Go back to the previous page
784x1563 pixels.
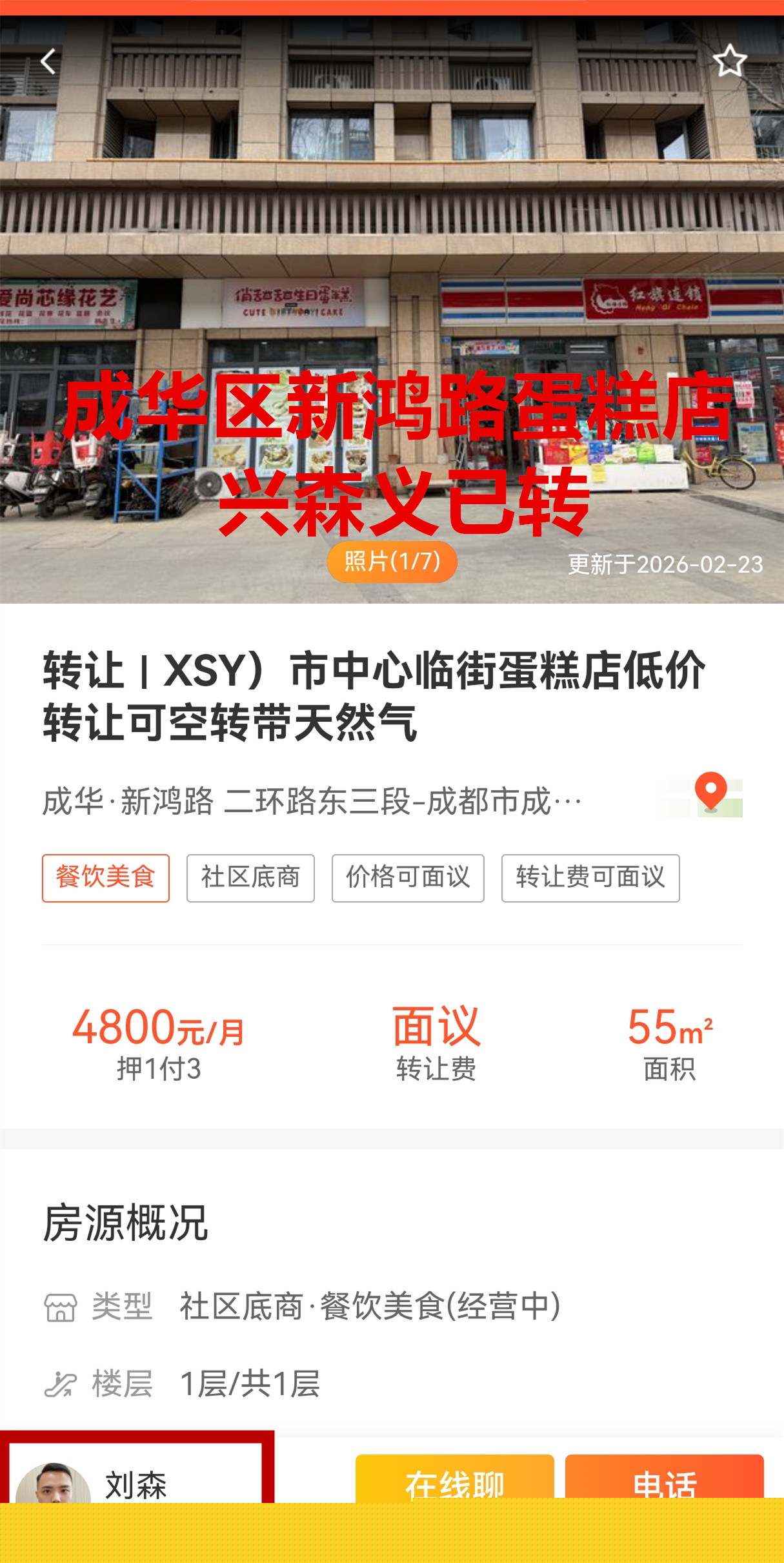click(x=49, y=62)
